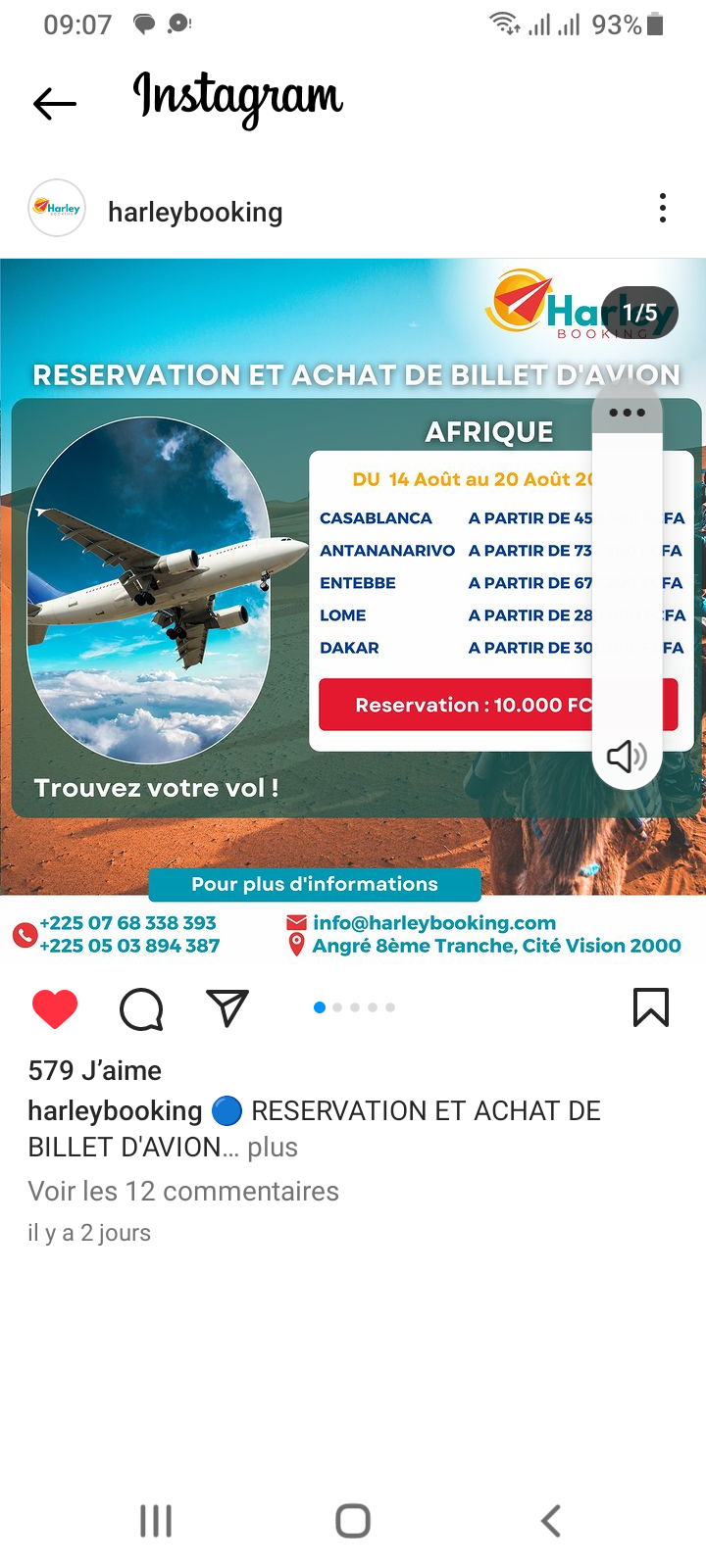The image size is (706, 1568).
Task: Open the recent apps button
Action: [x=156, y=1521]
